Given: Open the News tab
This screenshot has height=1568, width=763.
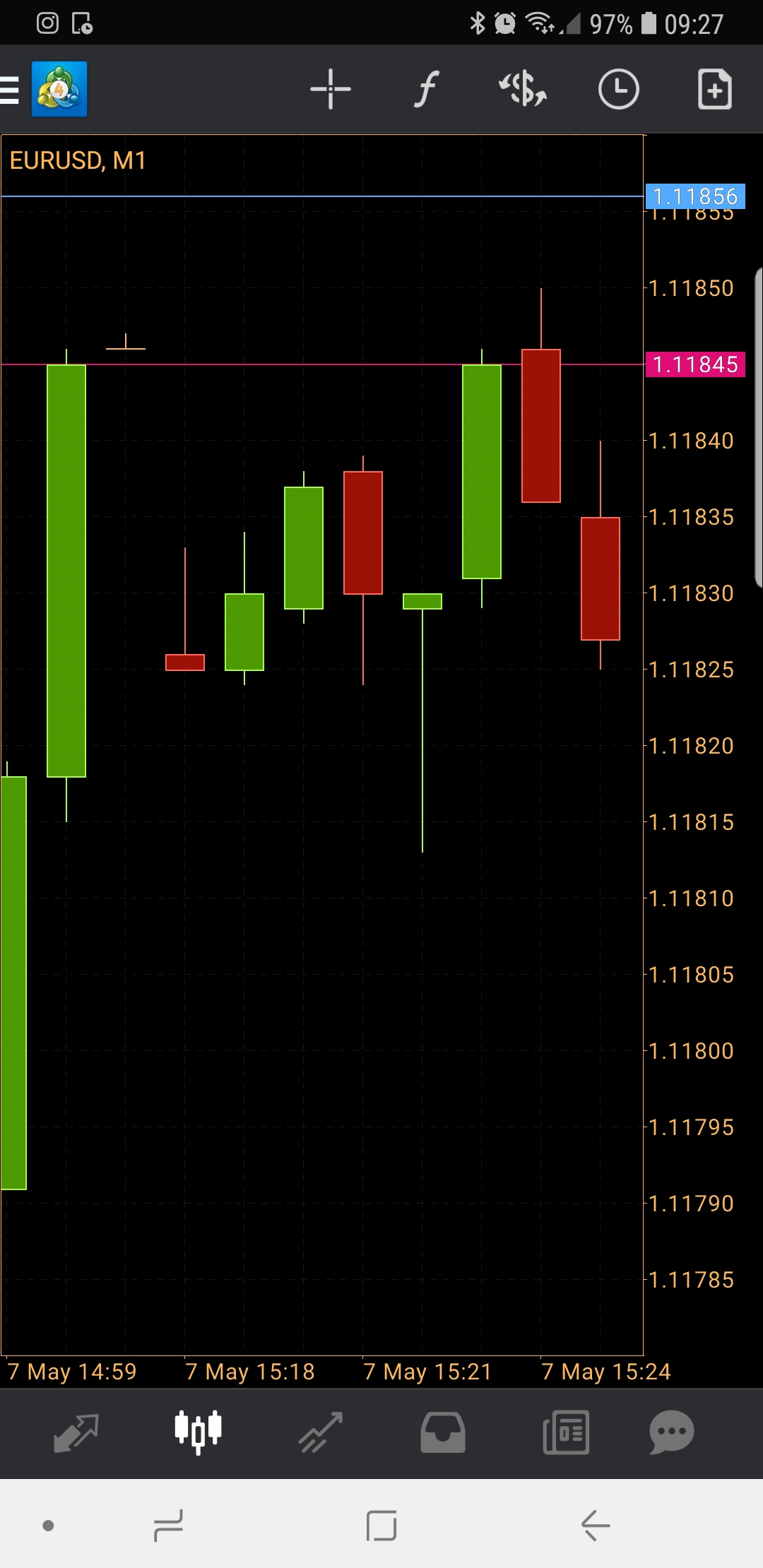Looking at the screenshot, I should [565, 1432].
